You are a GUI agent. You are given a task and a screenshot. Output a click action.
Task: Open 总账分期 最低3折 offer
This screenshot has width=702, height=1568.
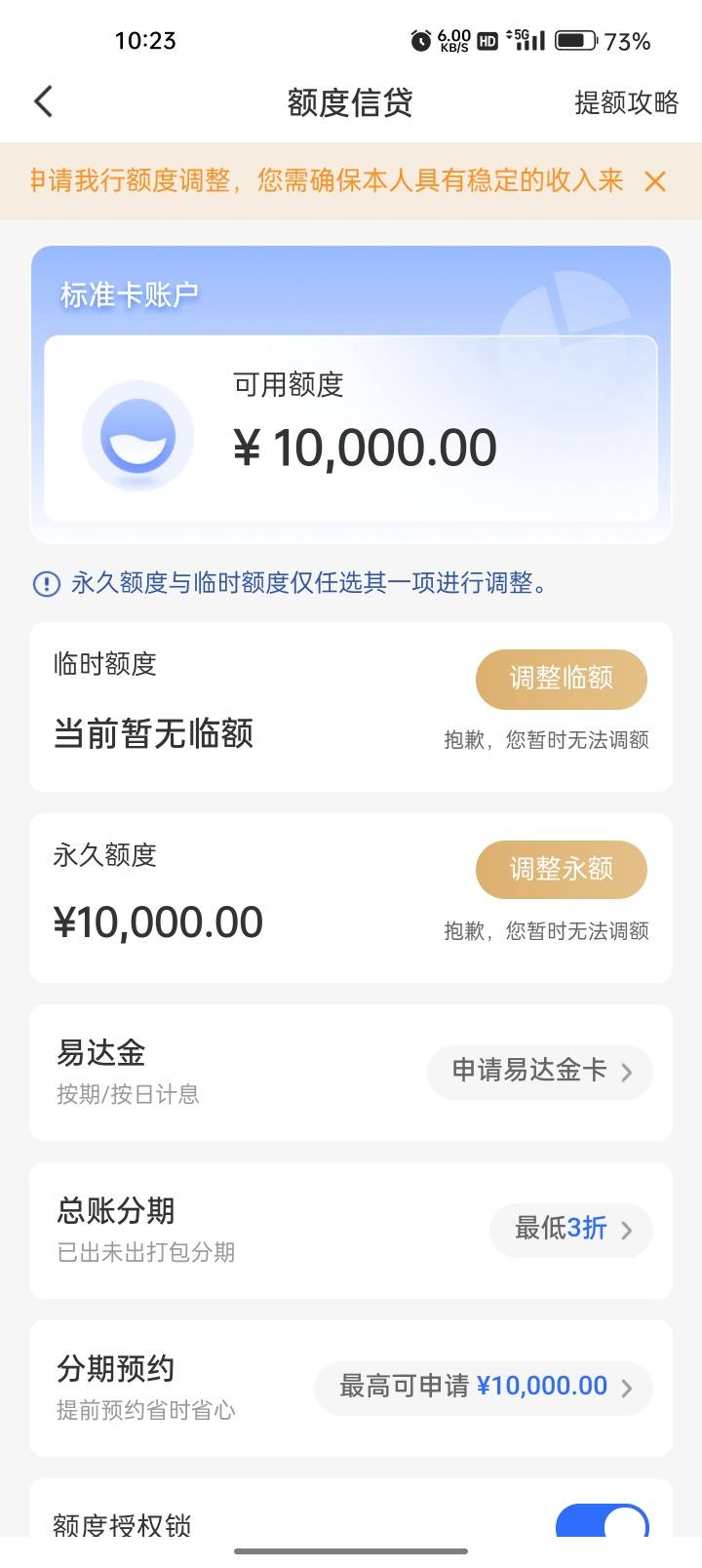pyautogui.click(x=571, y=1230)
